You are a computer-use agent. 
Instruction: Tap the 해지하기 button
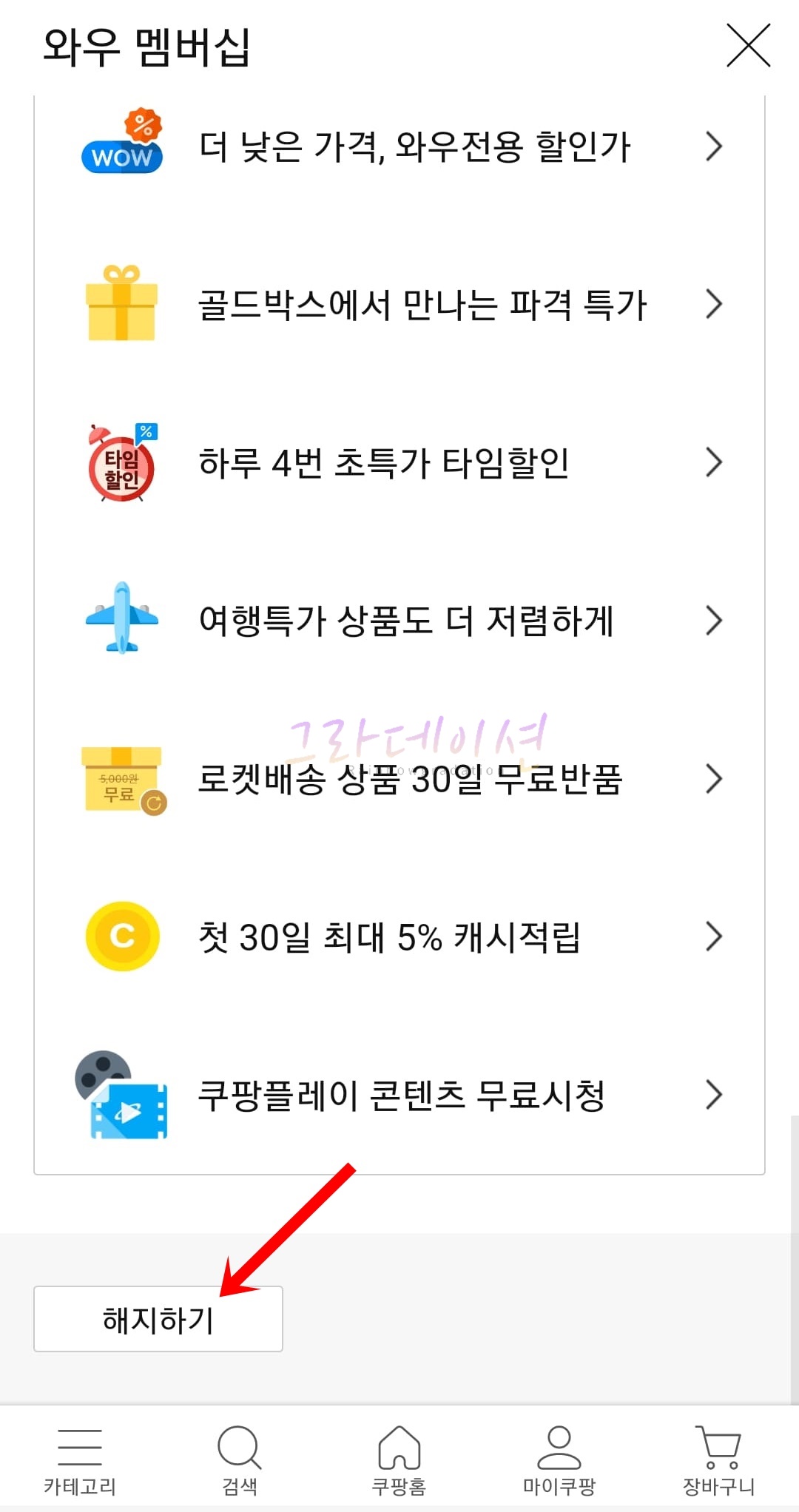click(158, 1319)
